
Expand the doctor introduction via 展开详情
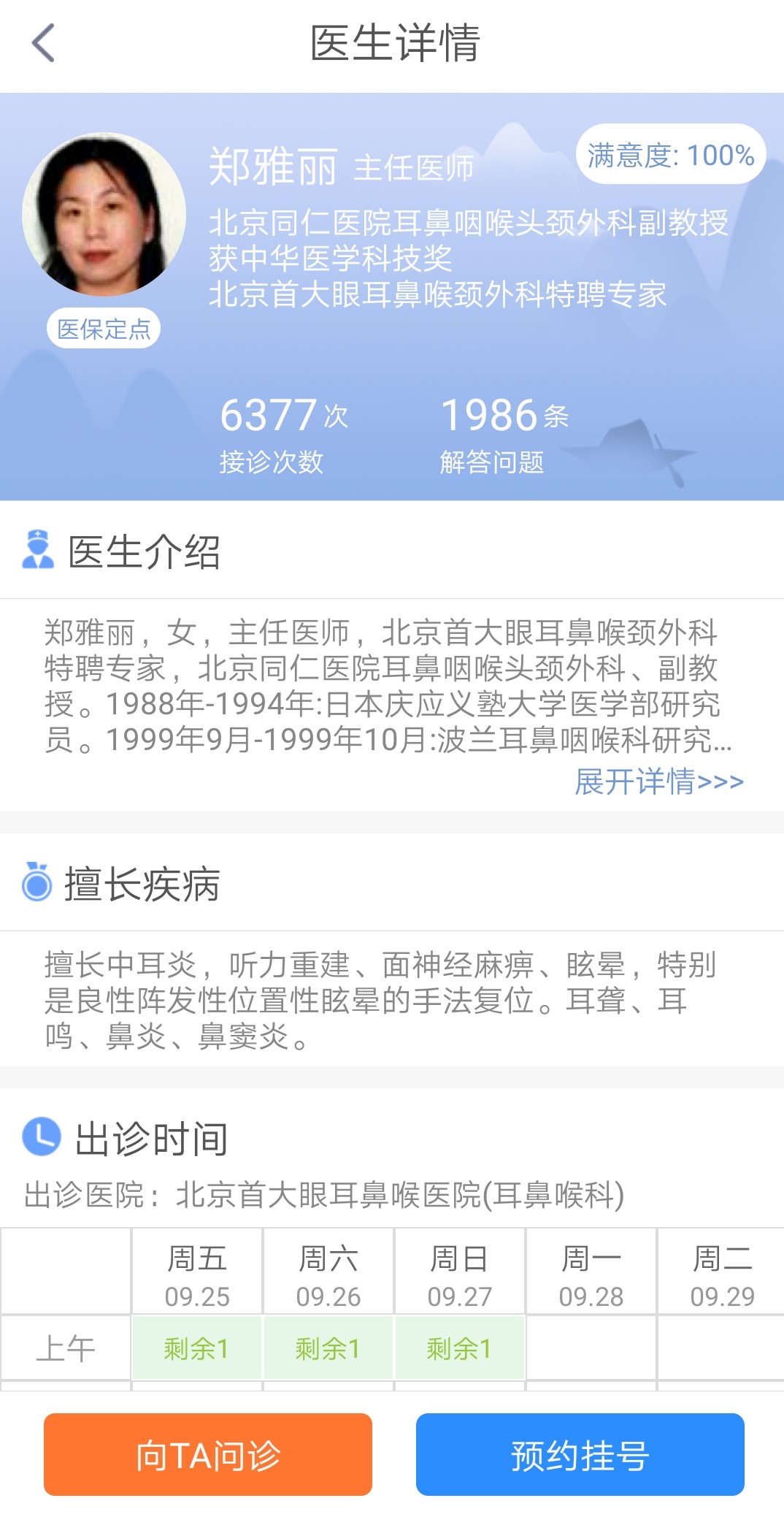[658, 782]
